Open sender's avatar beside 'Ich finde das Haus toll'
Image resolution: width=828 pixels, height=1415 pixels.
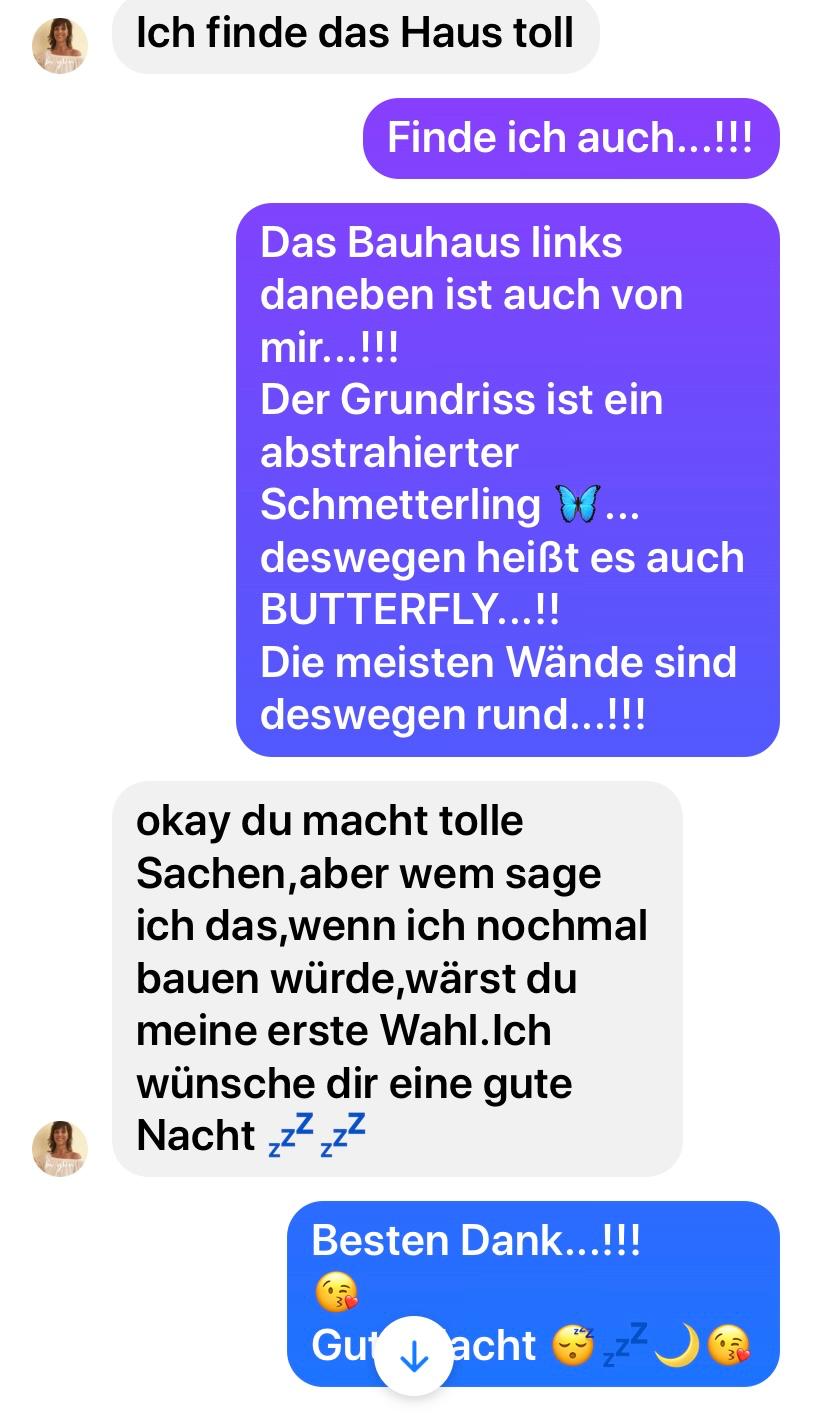(60, 46)
